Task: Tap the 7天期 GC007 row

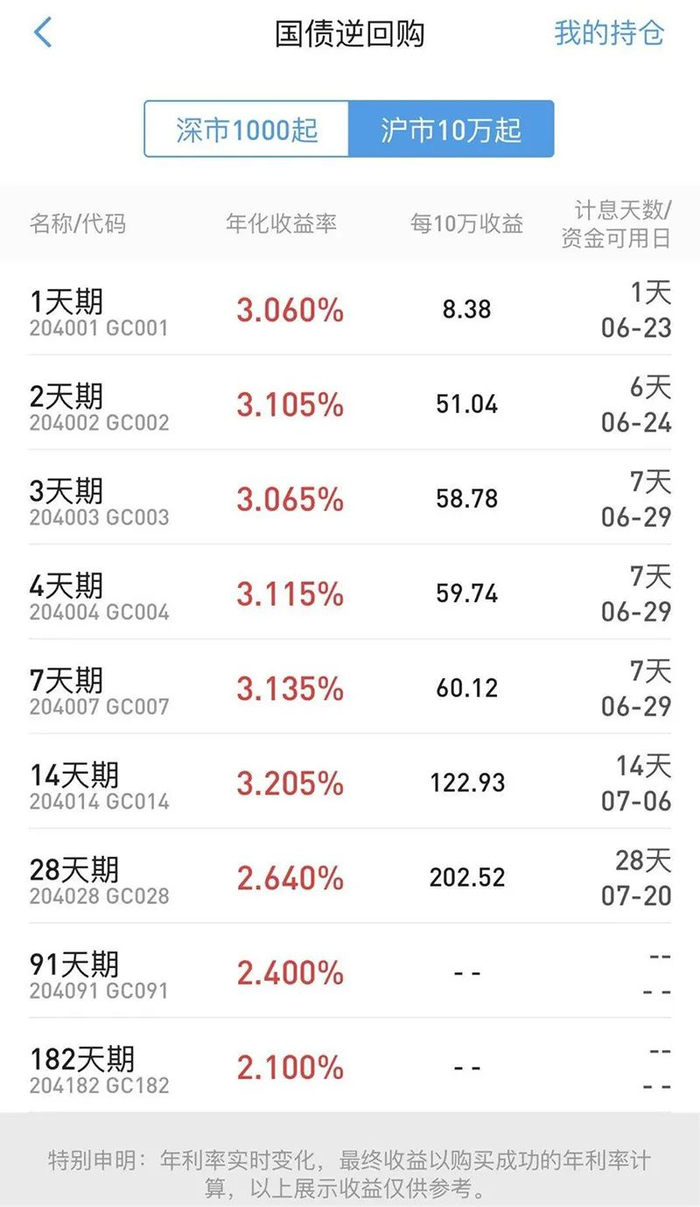Action: click(x=350, y=689)
